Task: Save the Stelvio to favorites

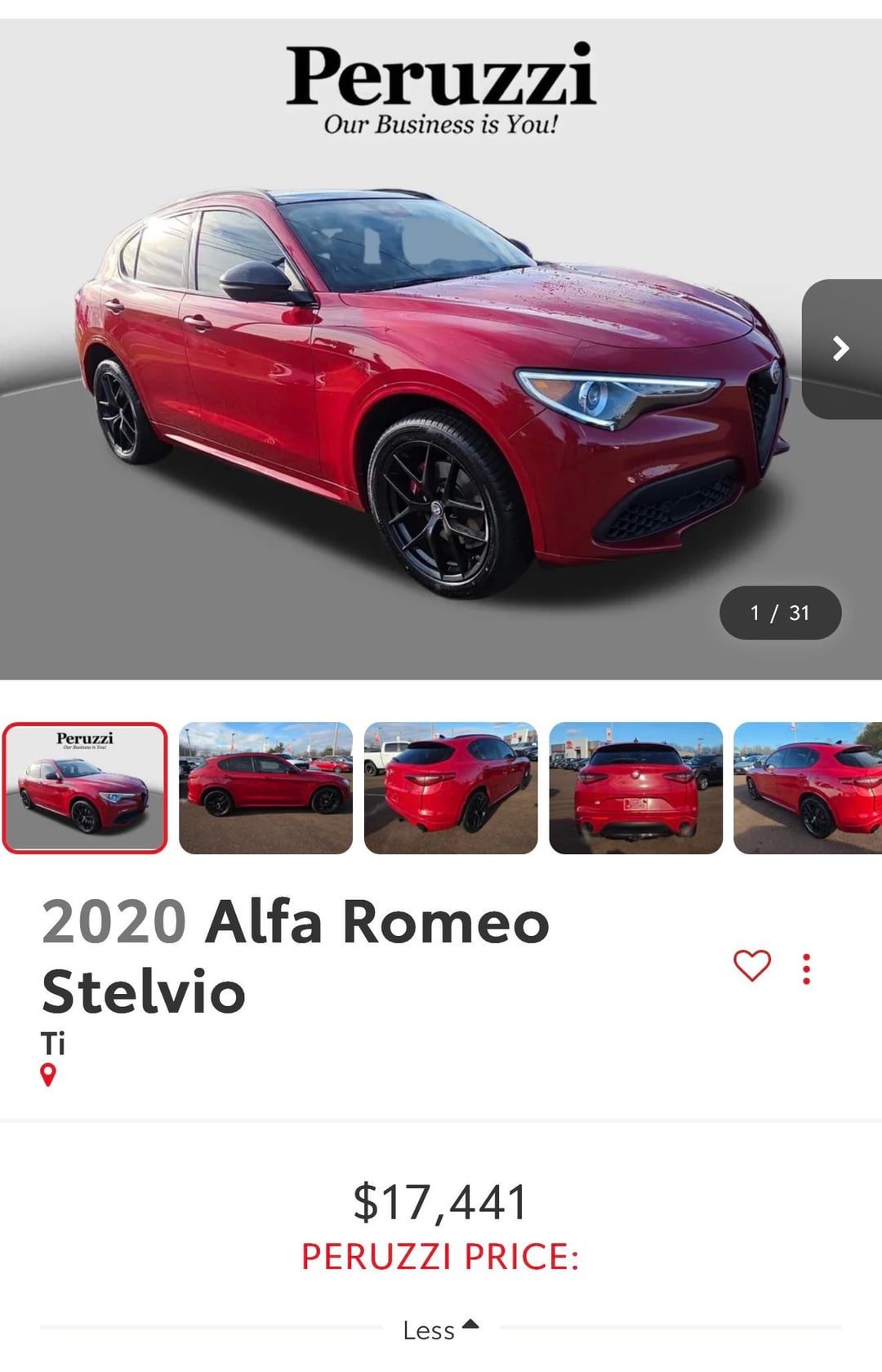Action: coord(751,966)
